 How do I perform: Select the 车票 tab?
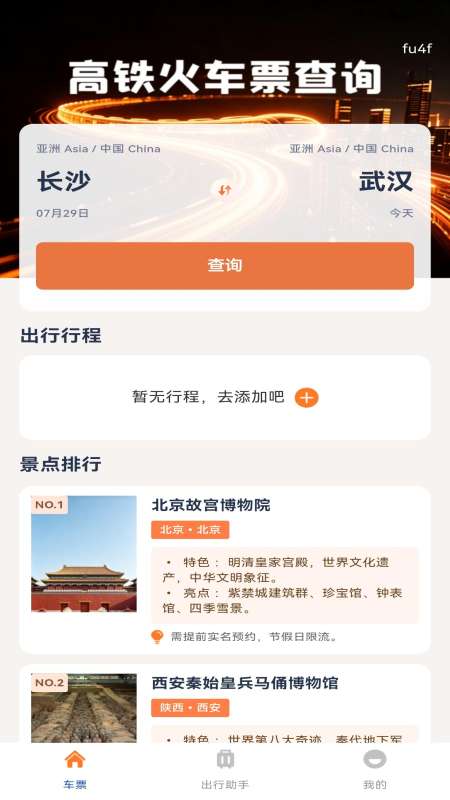[75, 769]
